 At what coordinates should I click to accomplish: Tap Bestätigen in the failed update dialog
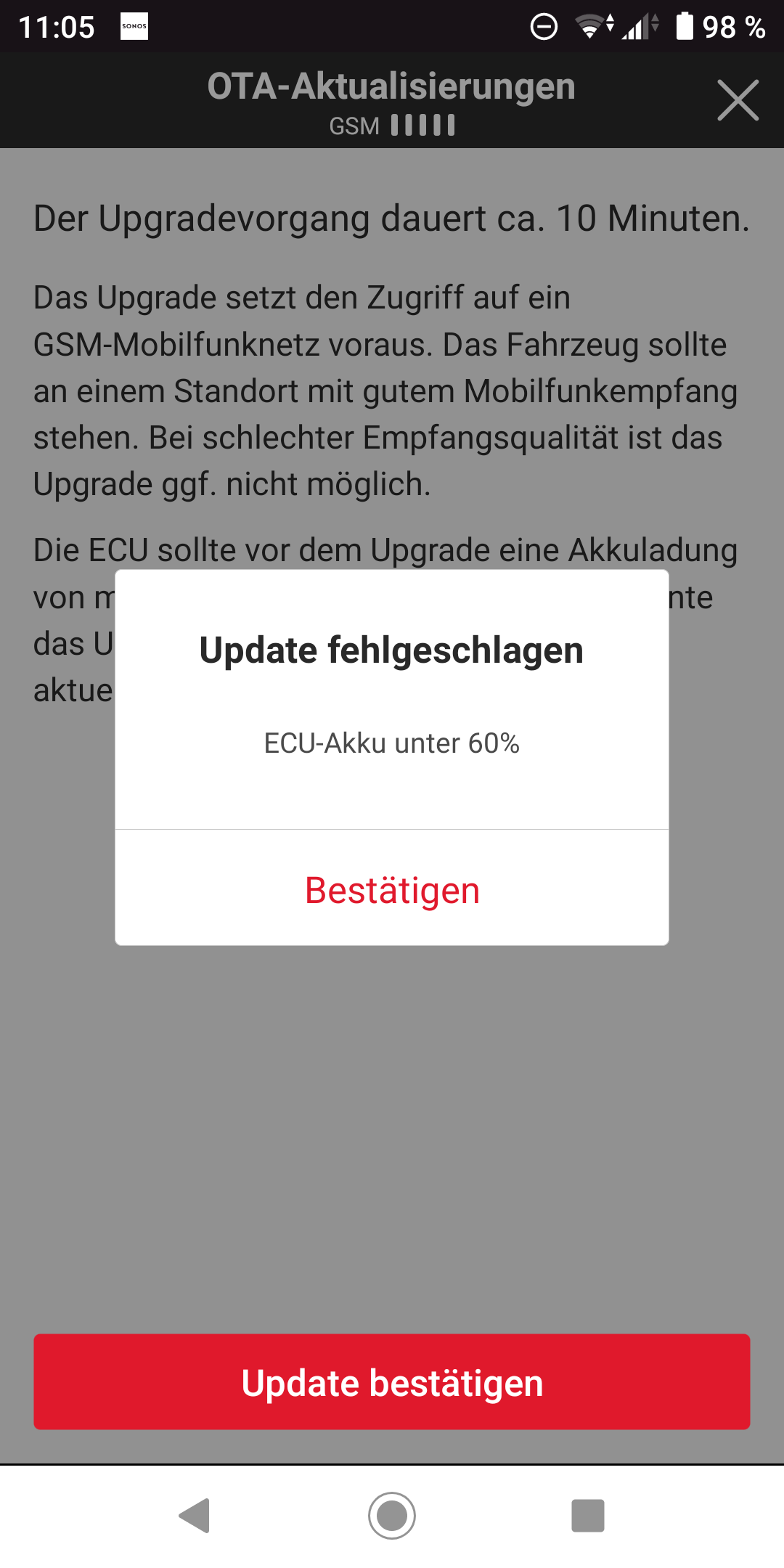[392, 890]
